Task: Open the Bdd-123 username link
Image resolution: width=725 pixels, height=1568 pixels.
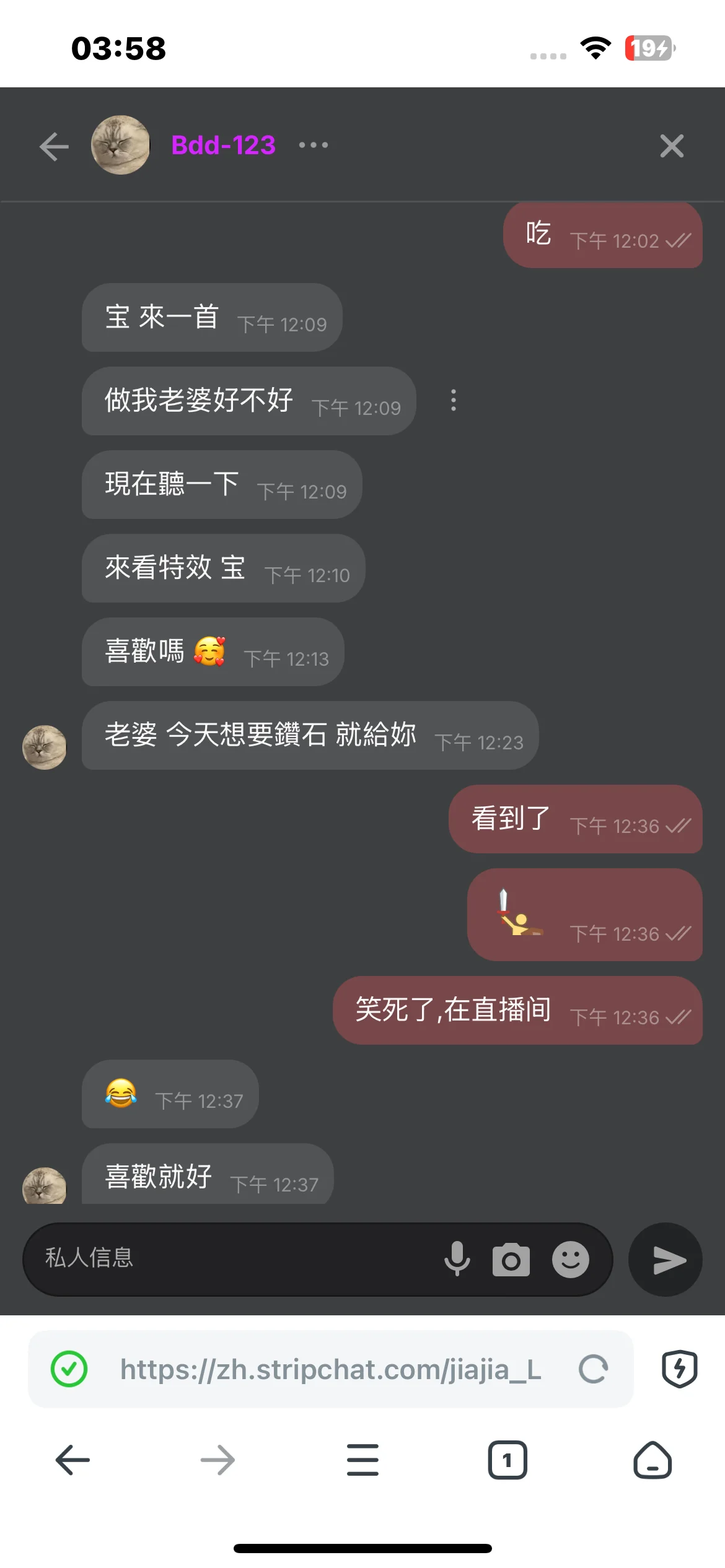Action: pyautogui.click(x=223, y=146)
